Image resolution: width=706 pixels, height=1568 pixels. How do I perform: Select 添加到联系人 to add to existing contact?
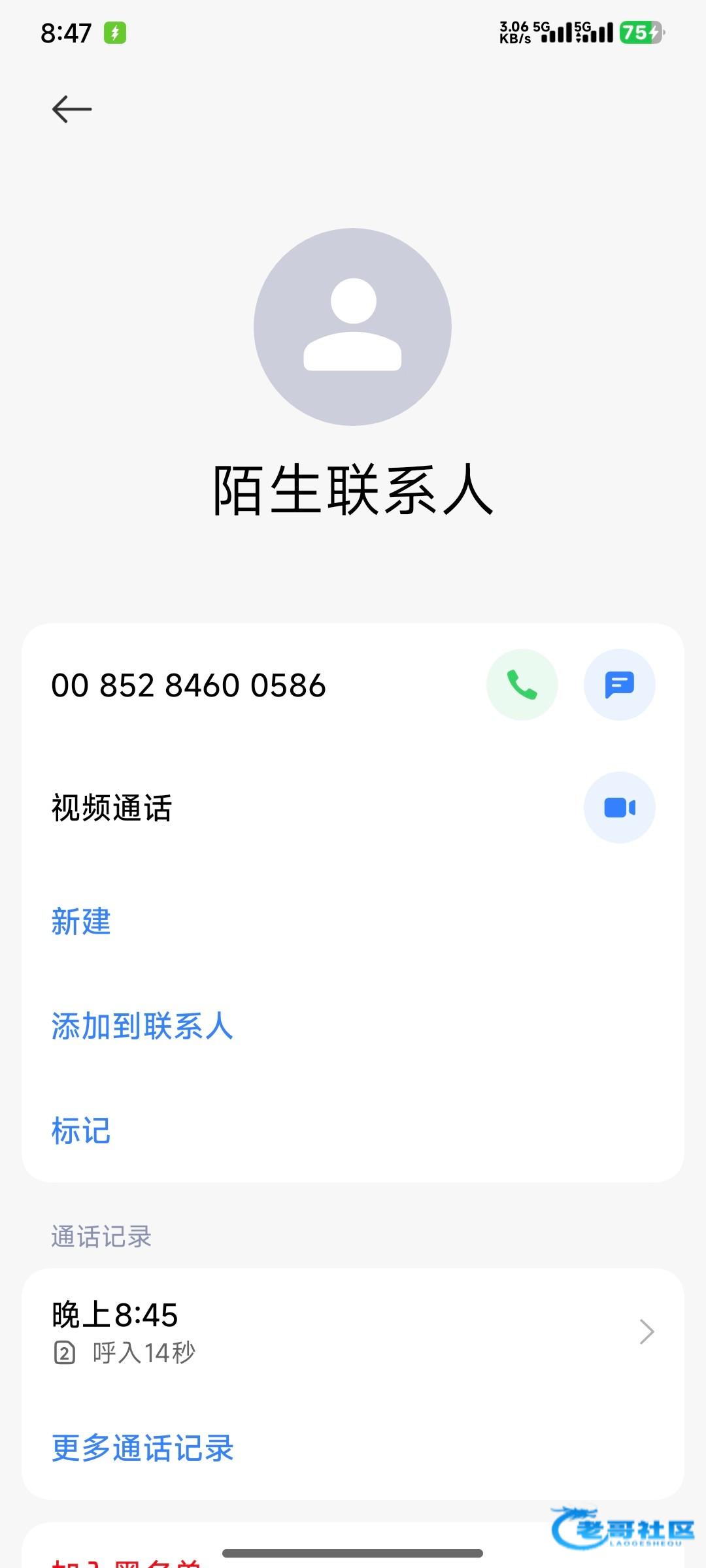[142, 1026]
